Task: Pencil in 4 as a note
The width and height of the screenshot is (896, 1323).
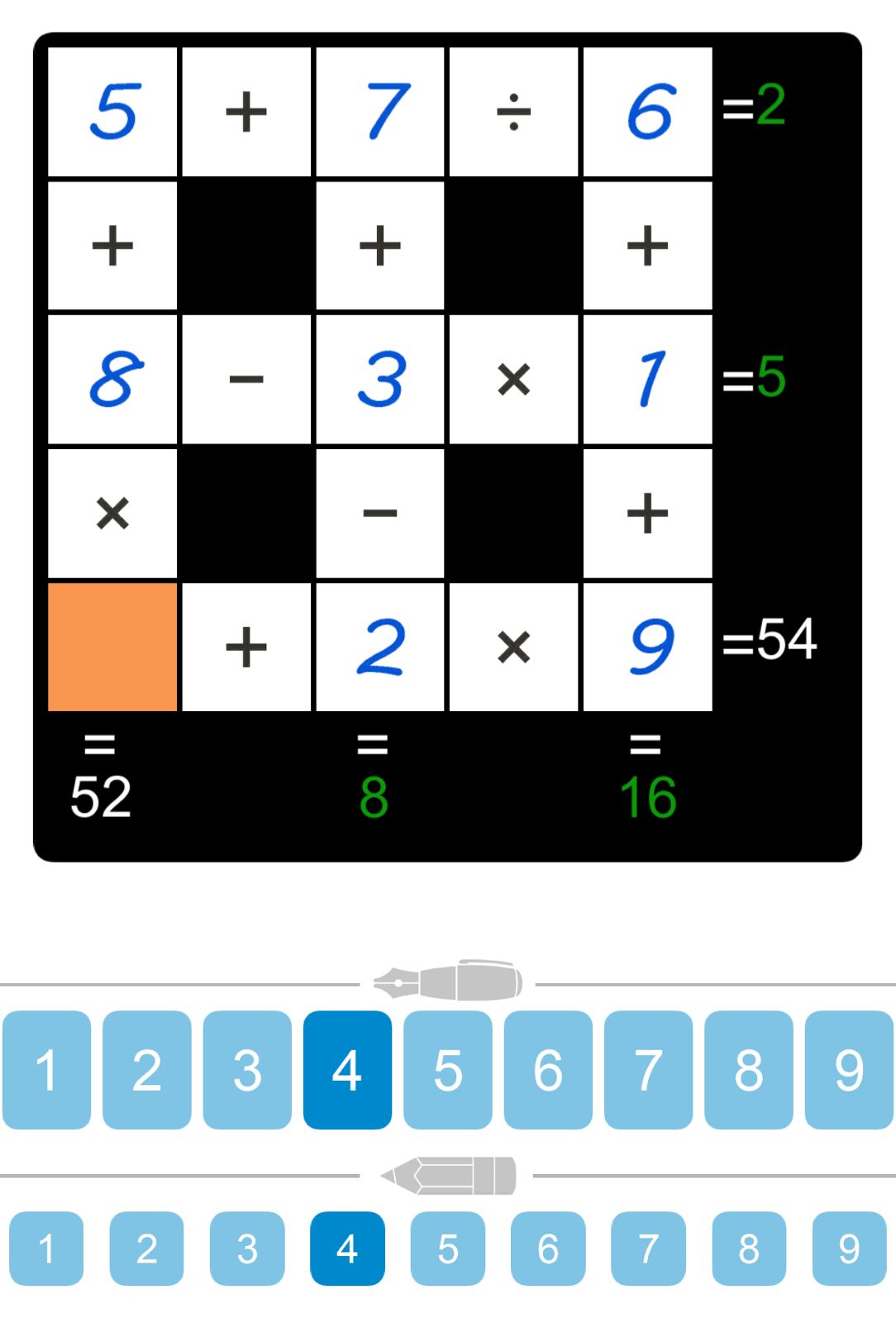Action: [347, 1249]
